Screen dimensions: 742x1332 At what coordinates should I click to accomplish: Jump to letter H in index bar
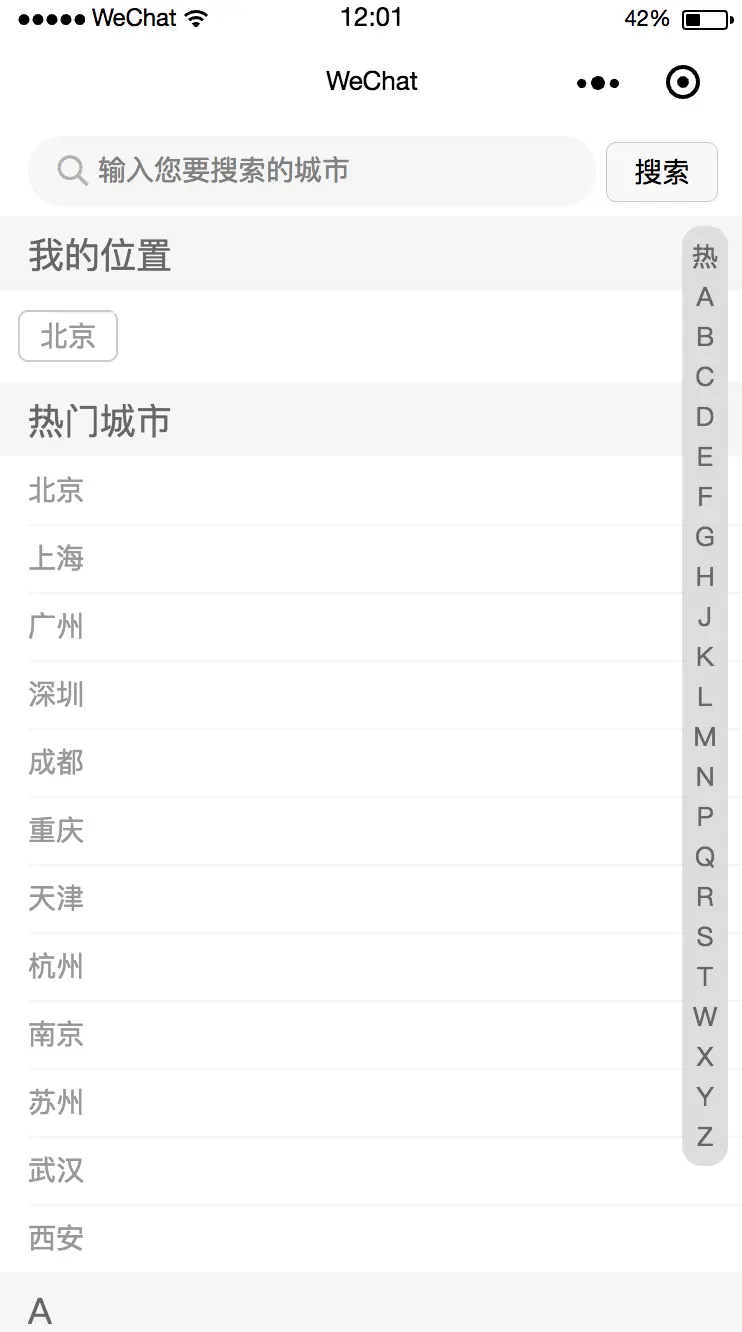coord(705,577)
